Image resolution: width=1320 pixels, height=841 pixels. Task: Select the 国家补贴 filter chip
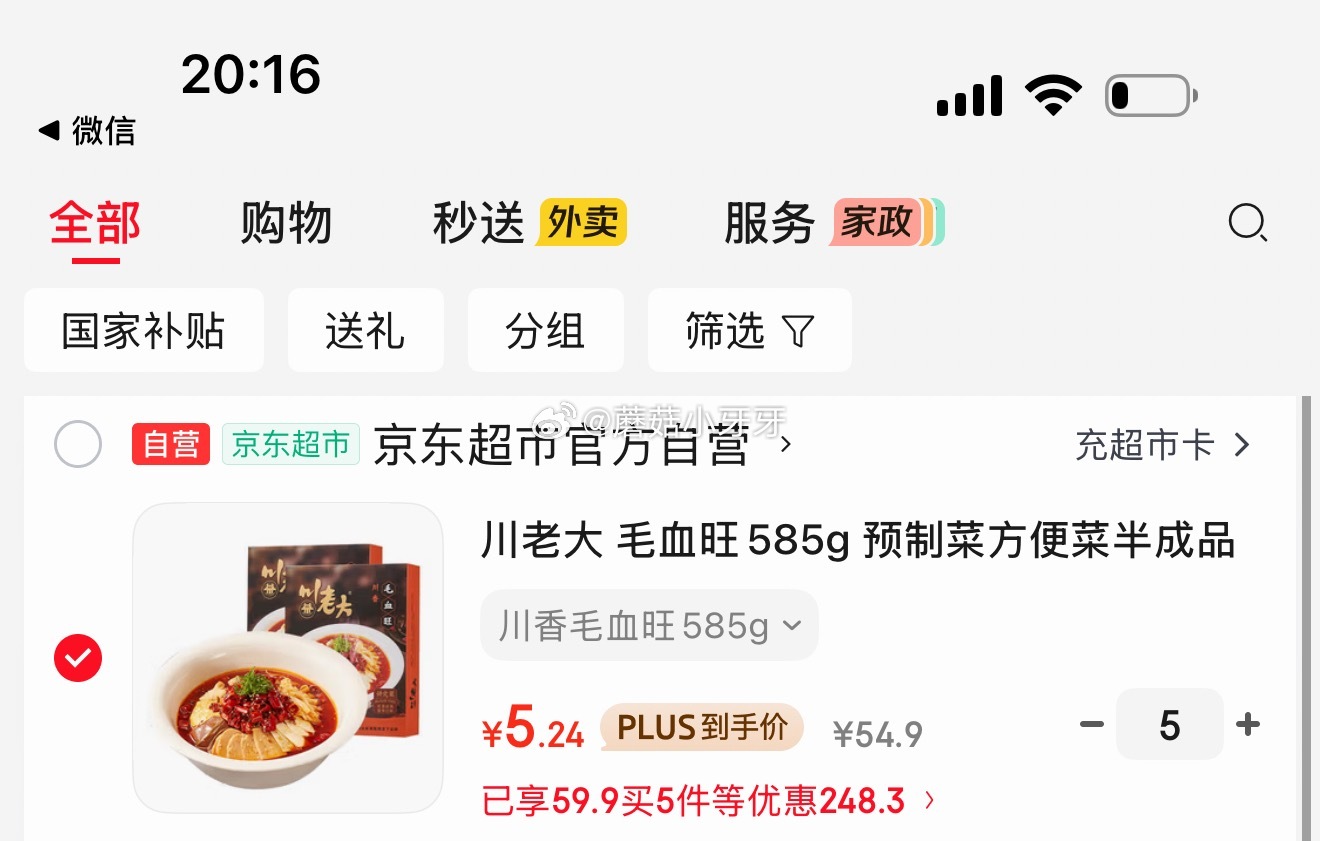point(143,331)
